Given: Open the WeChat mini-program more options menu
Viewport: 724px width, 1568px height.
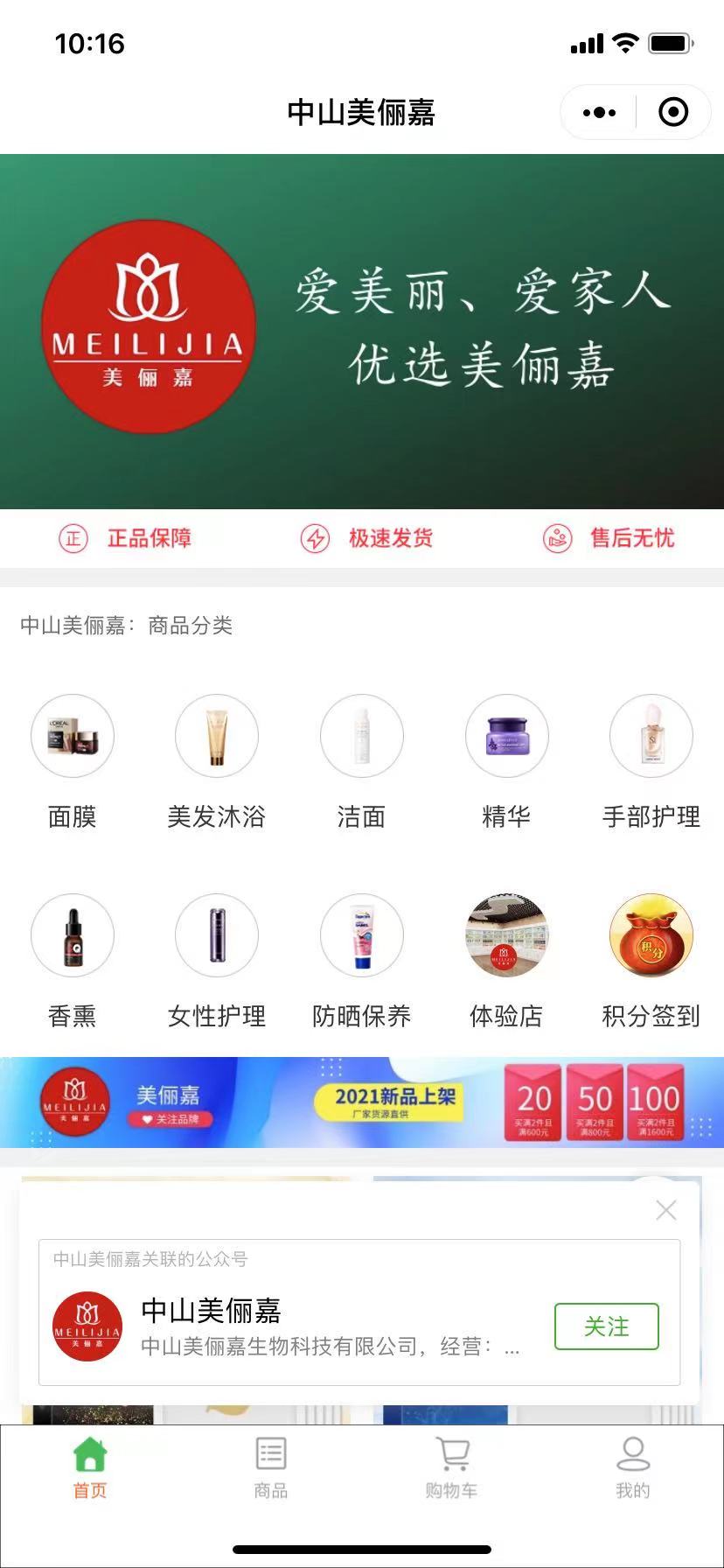Looking at the screenshot, I should coord(598,113).
